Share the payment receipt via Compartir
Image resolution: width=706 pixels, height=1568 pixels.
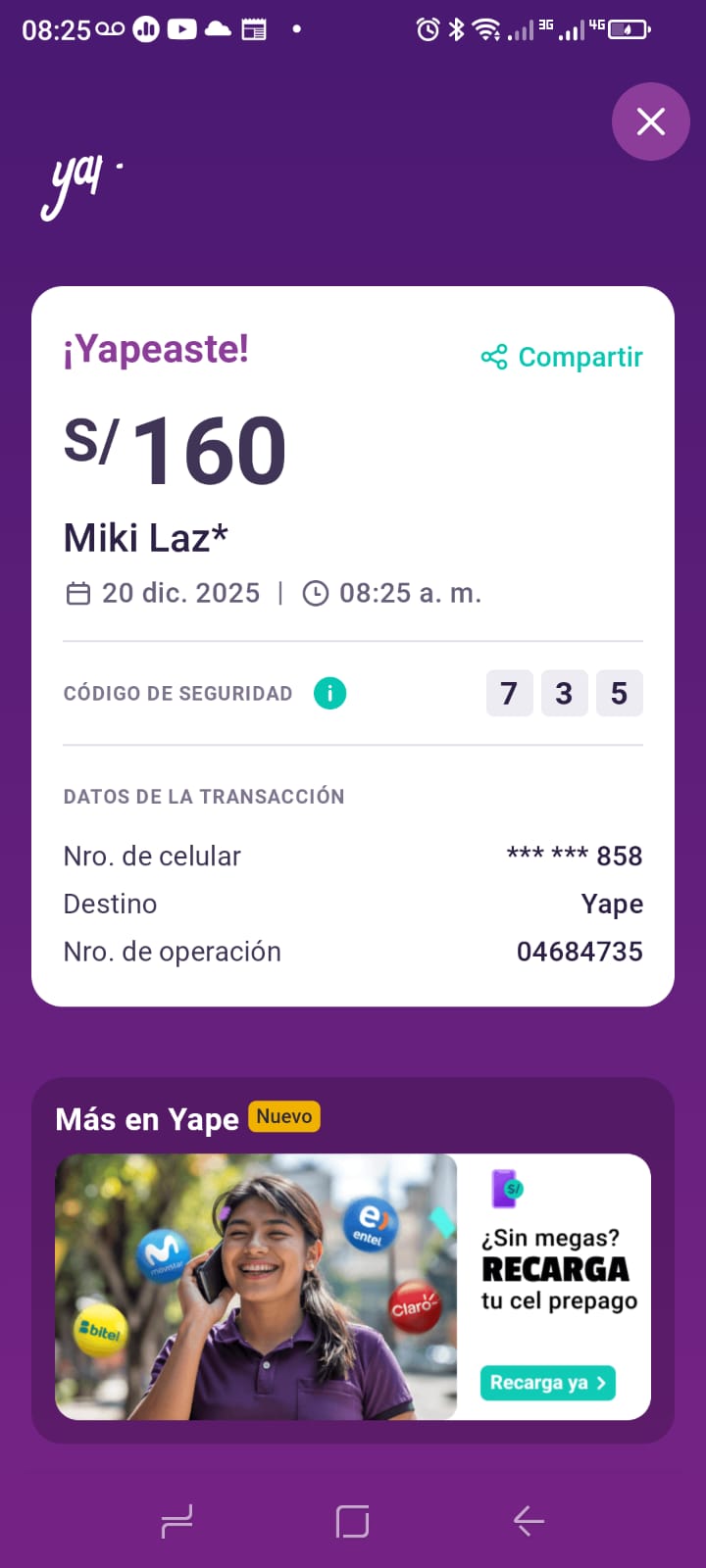pyautogui.click(x=562, y=357)
